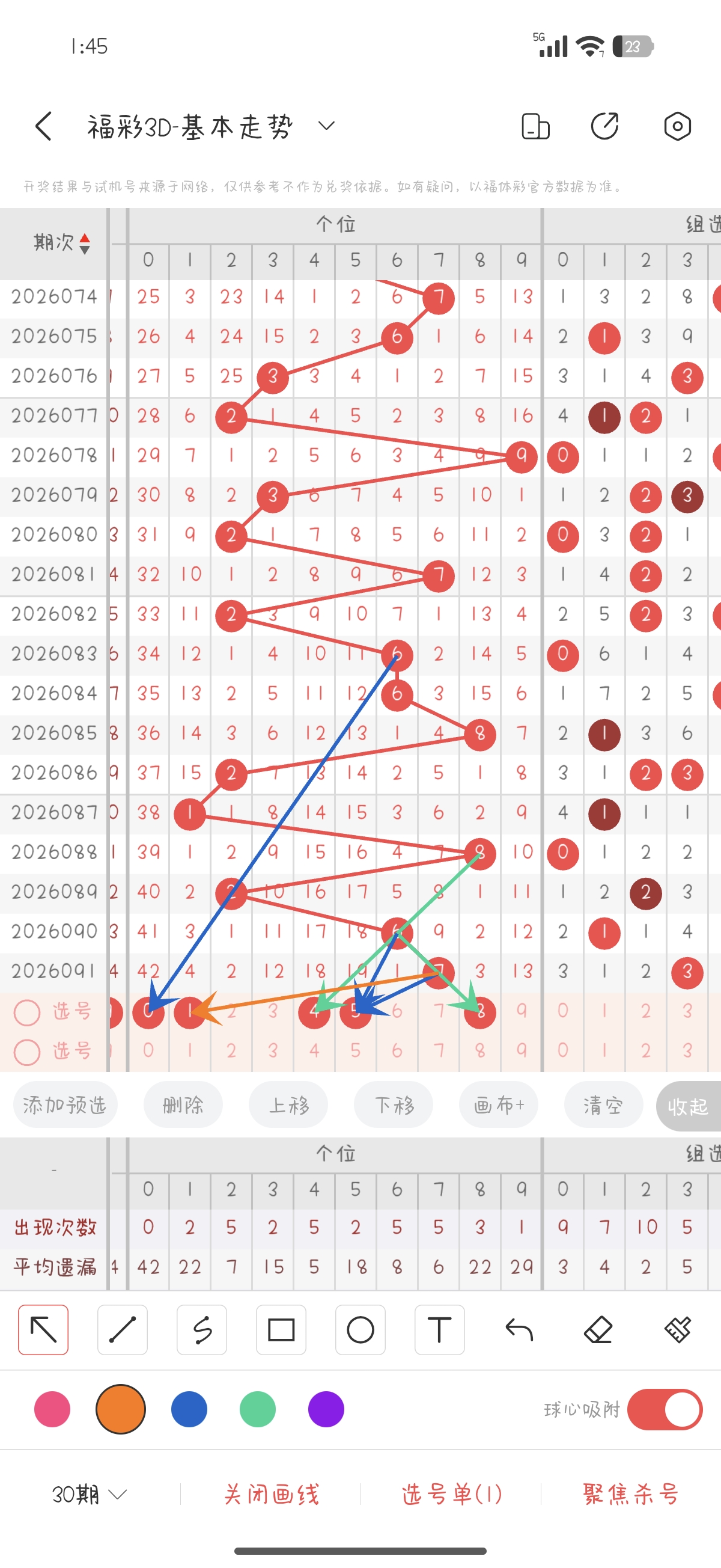Tap 清空 to clear all drawings
721x1568 pixels.
pyautogui.click(x=603, y=1105)
